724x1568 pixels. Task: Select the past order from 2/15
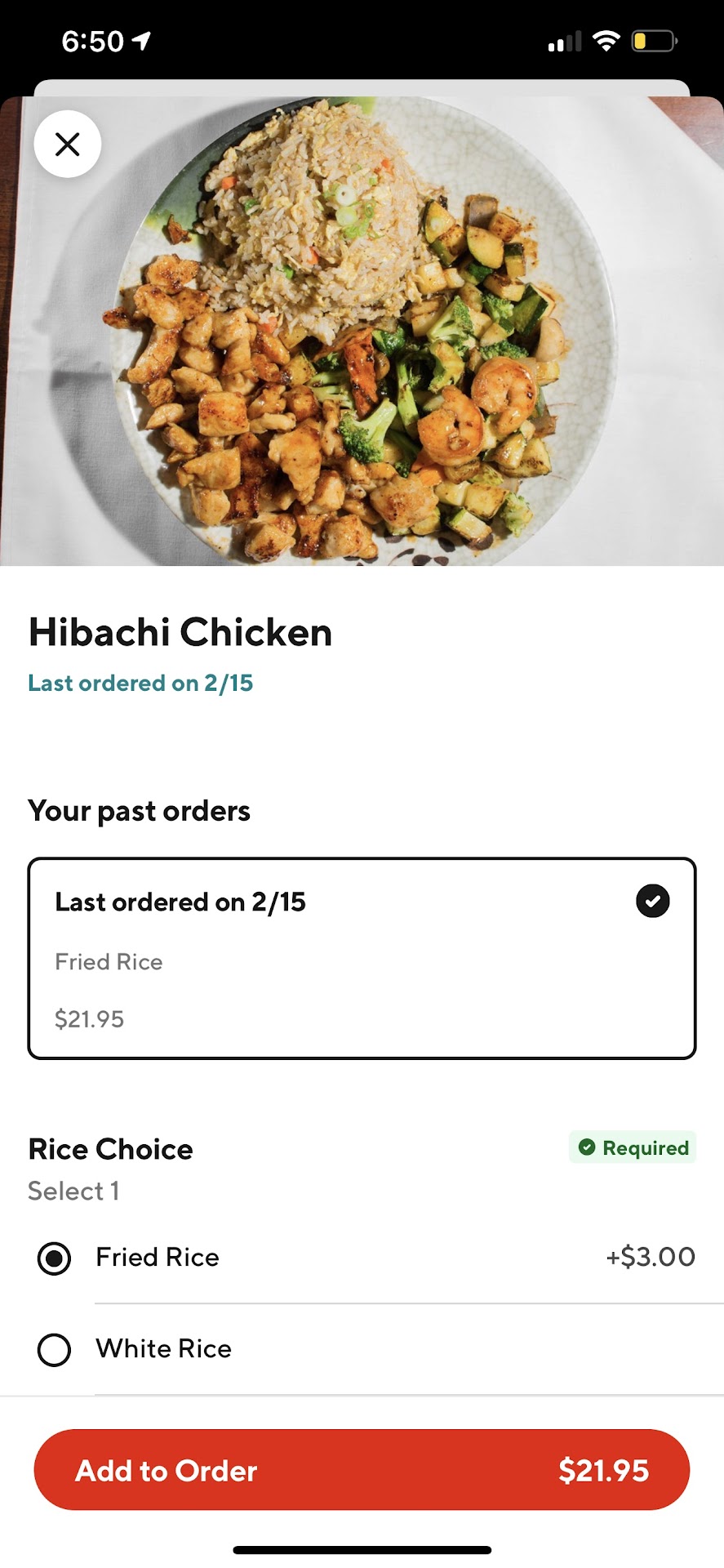[362, 957]
